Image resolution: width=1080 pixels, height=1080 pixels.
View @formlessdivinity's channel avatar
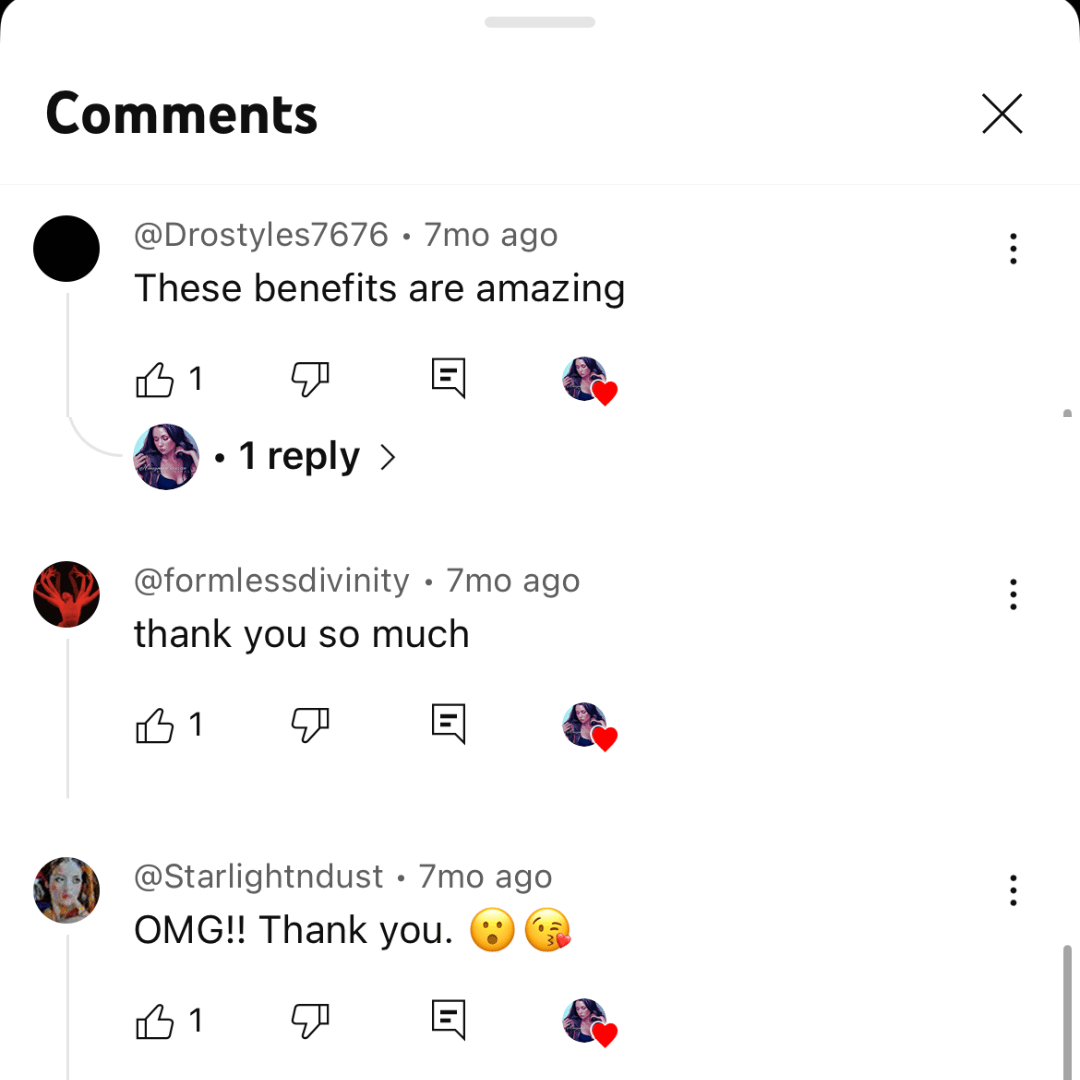point(66,594)
